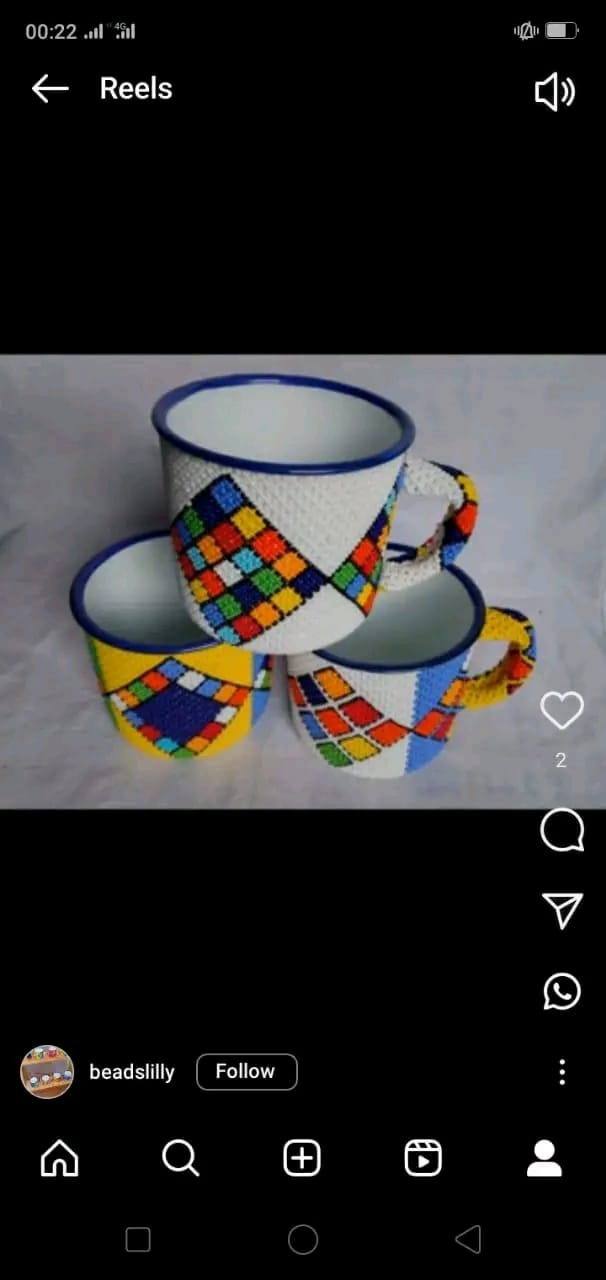606x1280 pixels.
Task: Share this reel to WhatsApp
Action: (x=561, y=991)
